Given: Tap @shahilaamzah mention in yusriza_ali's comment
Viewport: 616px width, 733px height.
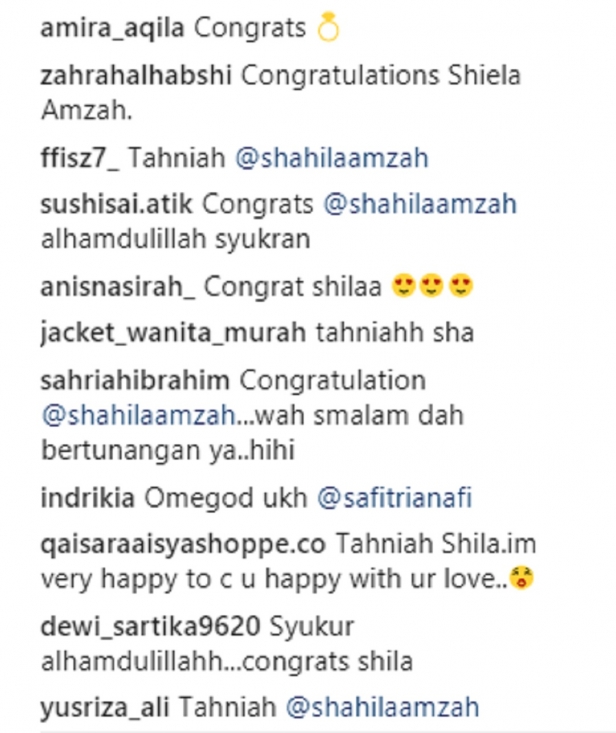Looking at the screenshot, I should (x=382, y=709).
